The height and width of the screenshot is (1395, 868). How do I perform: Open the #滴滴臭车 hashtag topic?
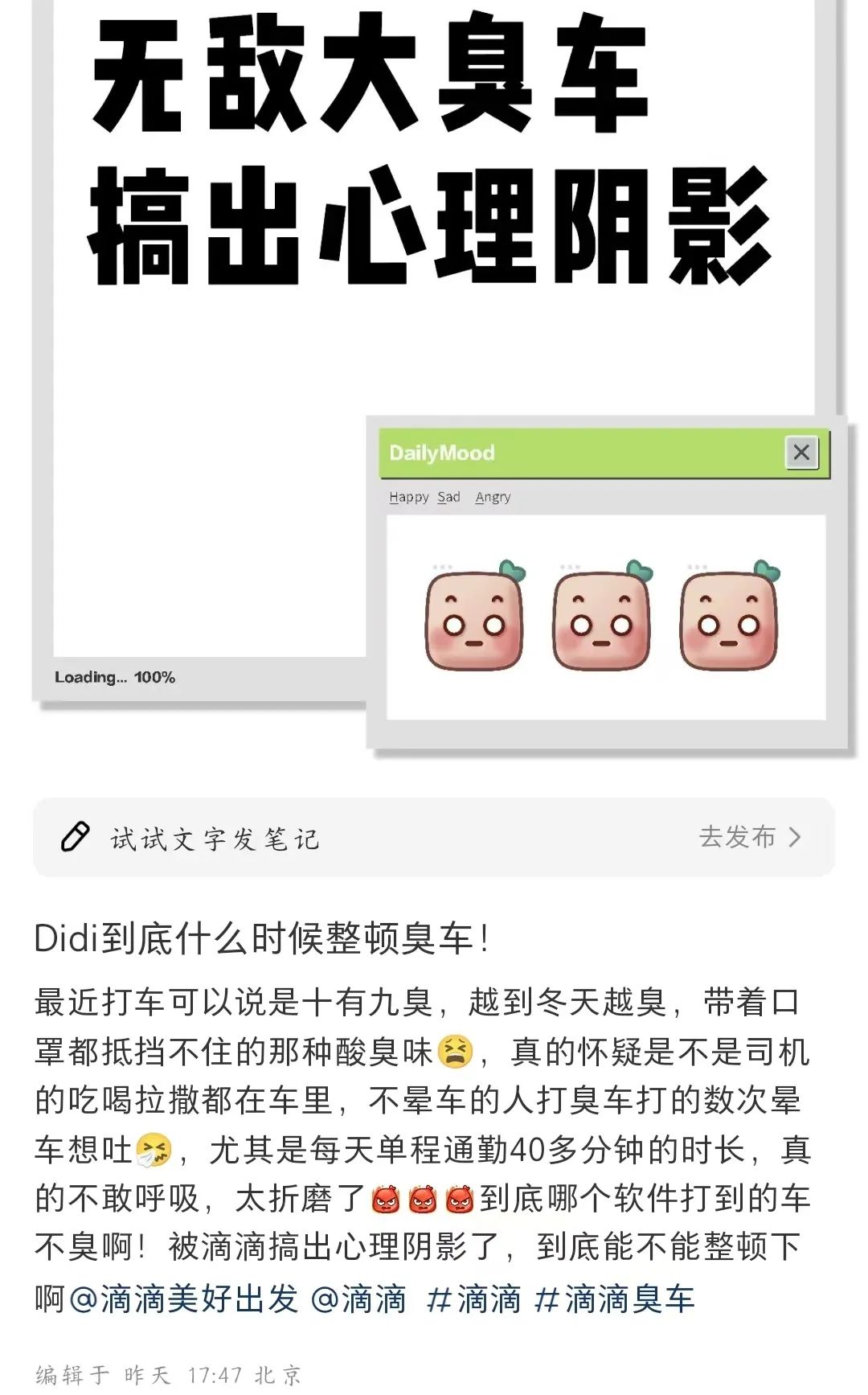pyautogui.click(x=615, y=1299)
